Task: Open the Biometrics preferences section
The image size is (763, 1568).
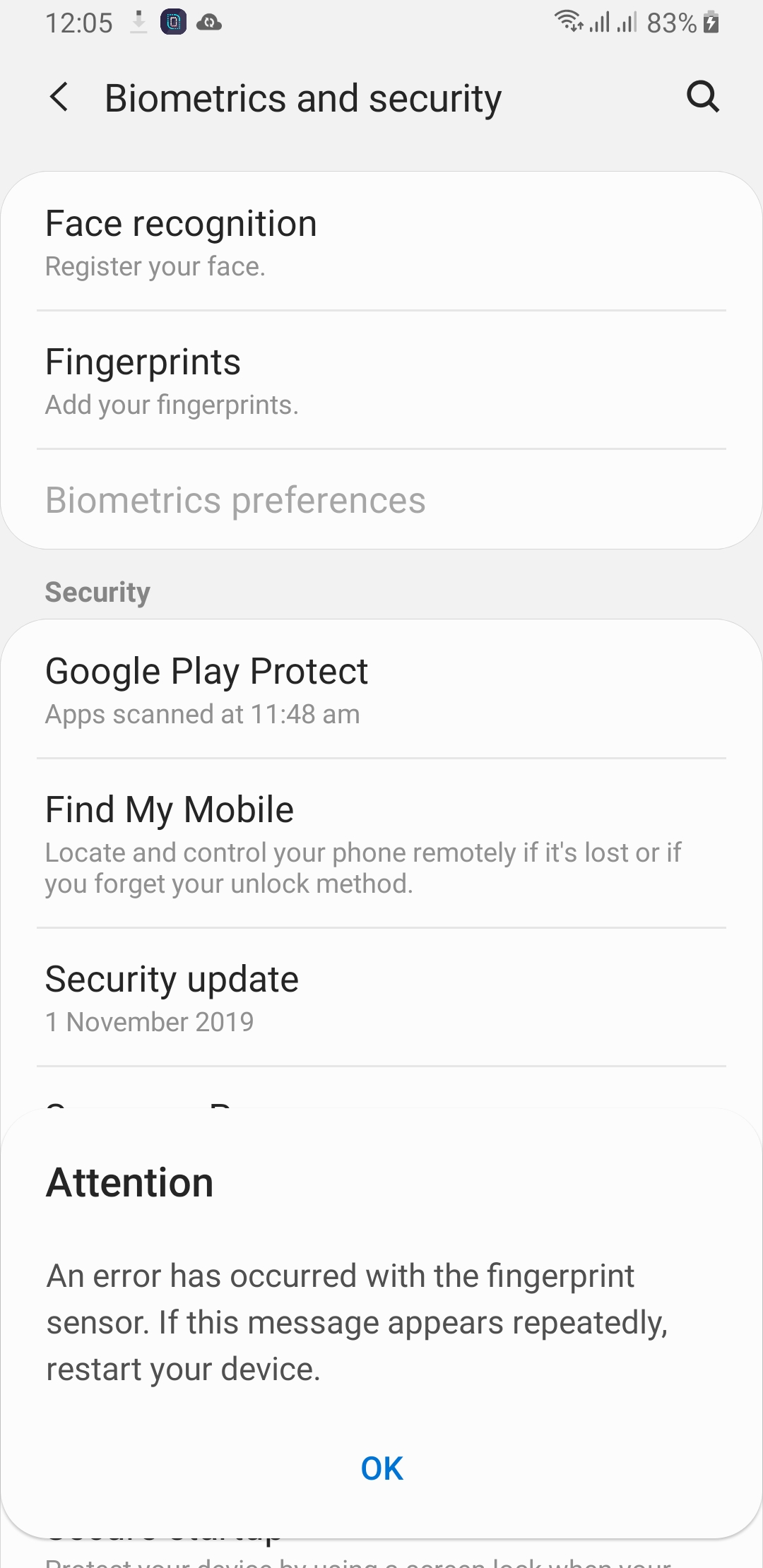Action: (235, 500)
